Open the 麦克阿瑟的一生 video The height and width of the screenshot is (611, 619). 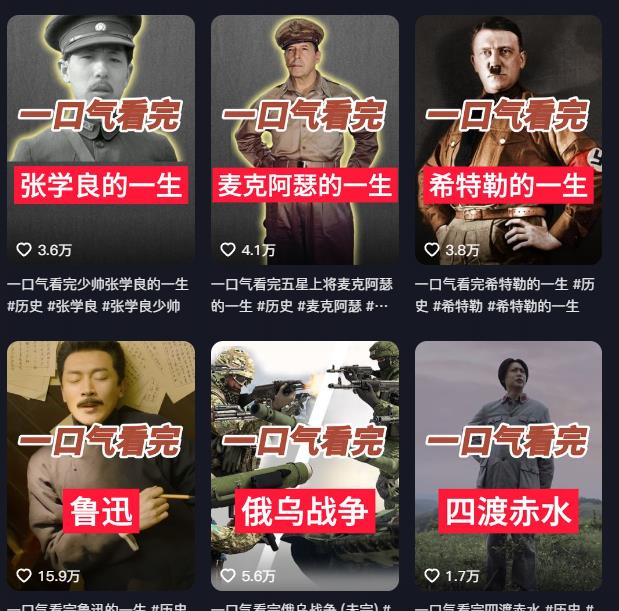coord(305,140)
